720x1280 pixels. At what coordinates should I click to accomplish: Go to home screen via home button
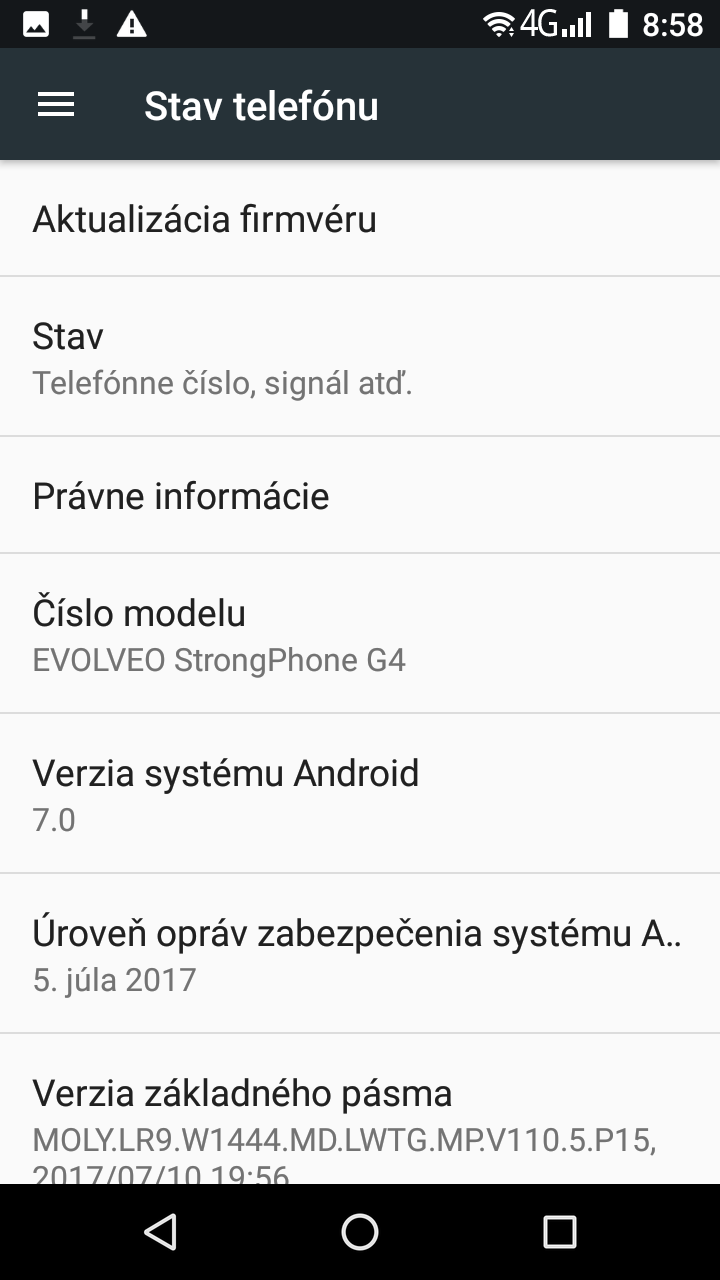[360, 1232]
